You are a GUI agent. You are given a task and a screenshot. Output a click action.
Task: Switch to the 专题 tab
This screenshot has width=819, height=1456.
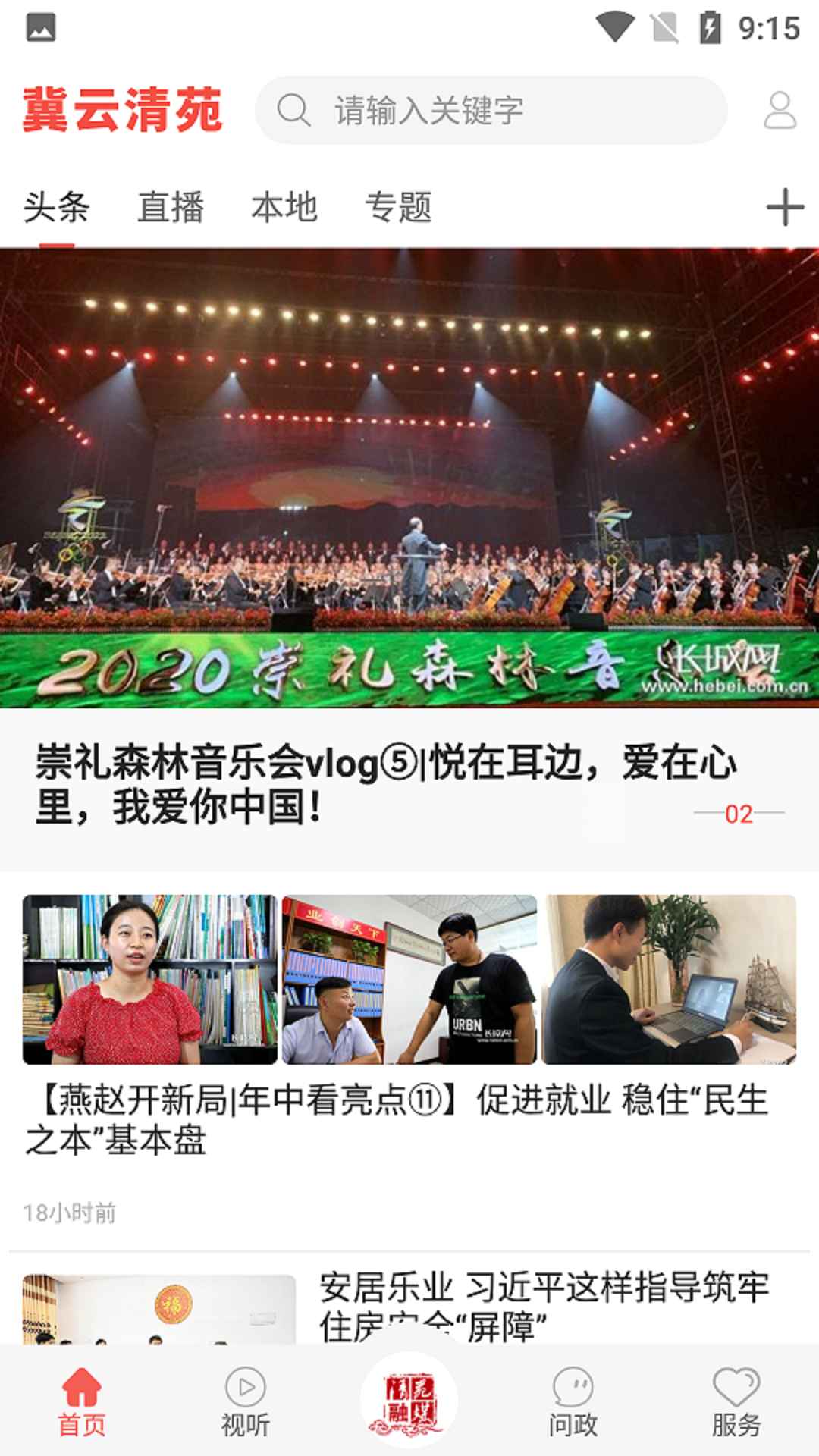pos(400,208)
